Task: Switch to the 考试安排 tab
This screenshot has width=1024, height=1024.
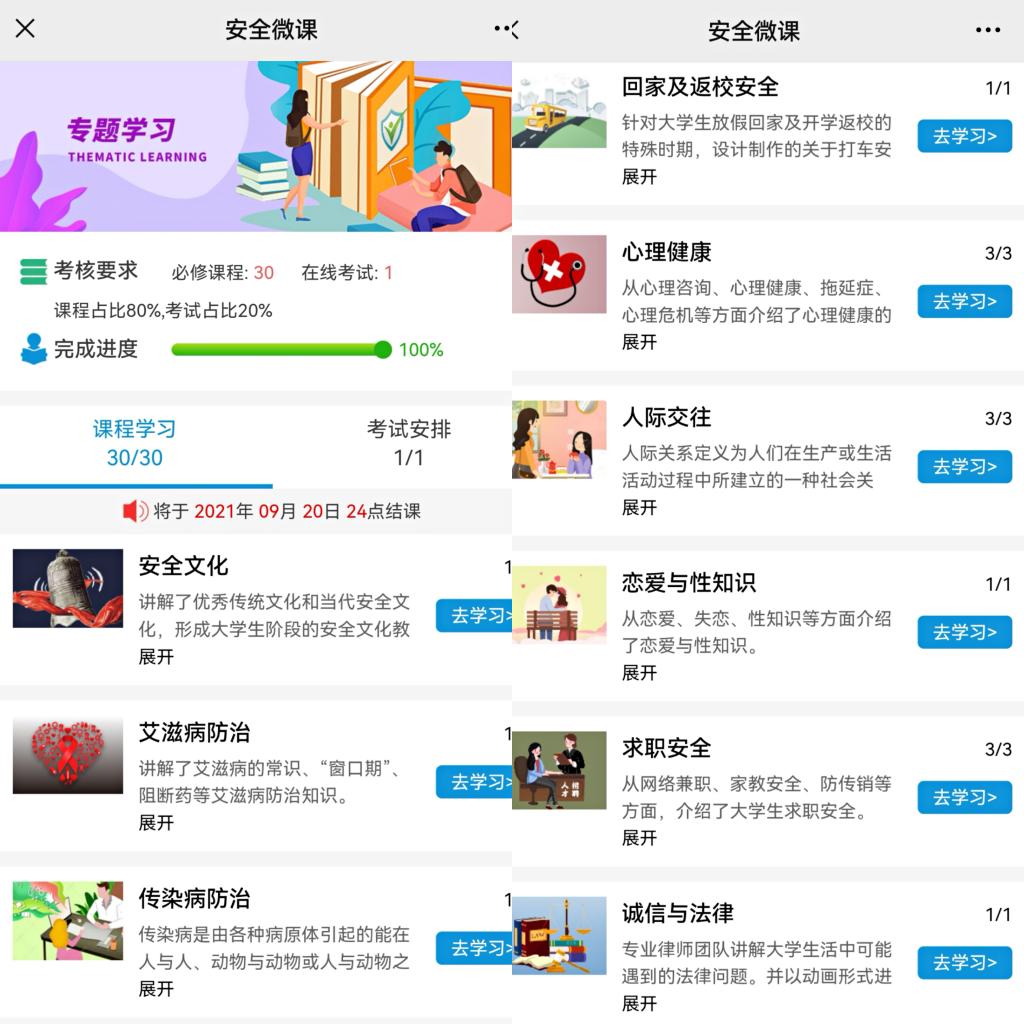Action: tap(408, 443)
